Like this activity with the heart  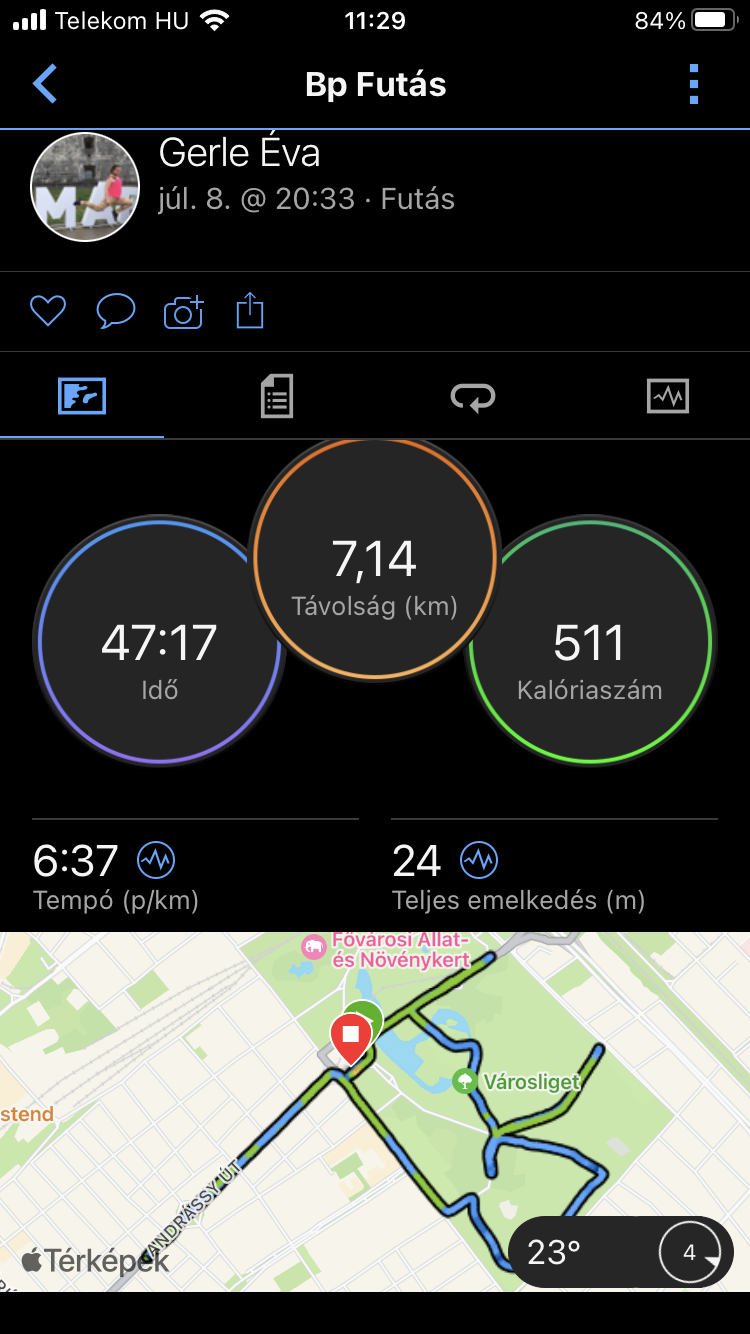[x=47, y=312]
